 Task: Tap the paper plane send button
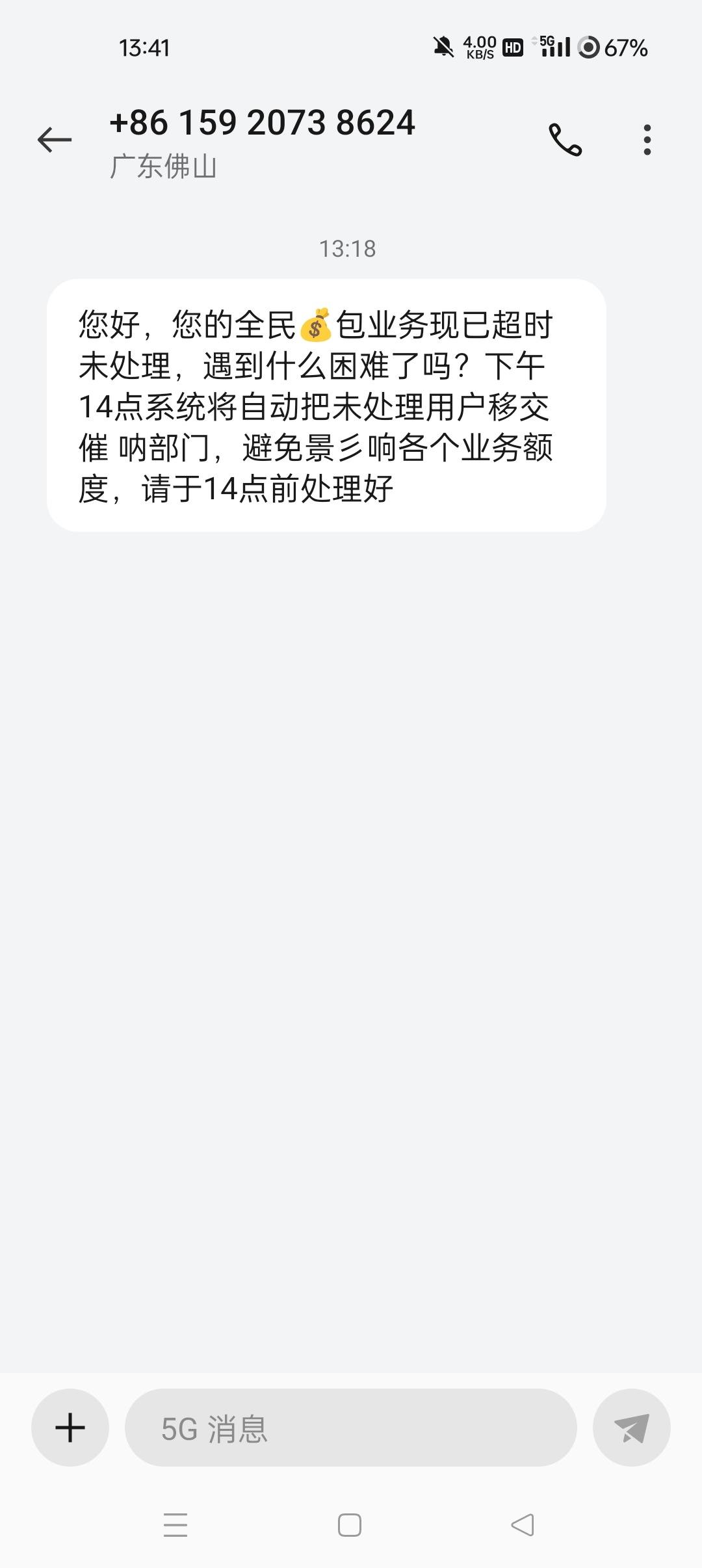[x=631, y=1427]
